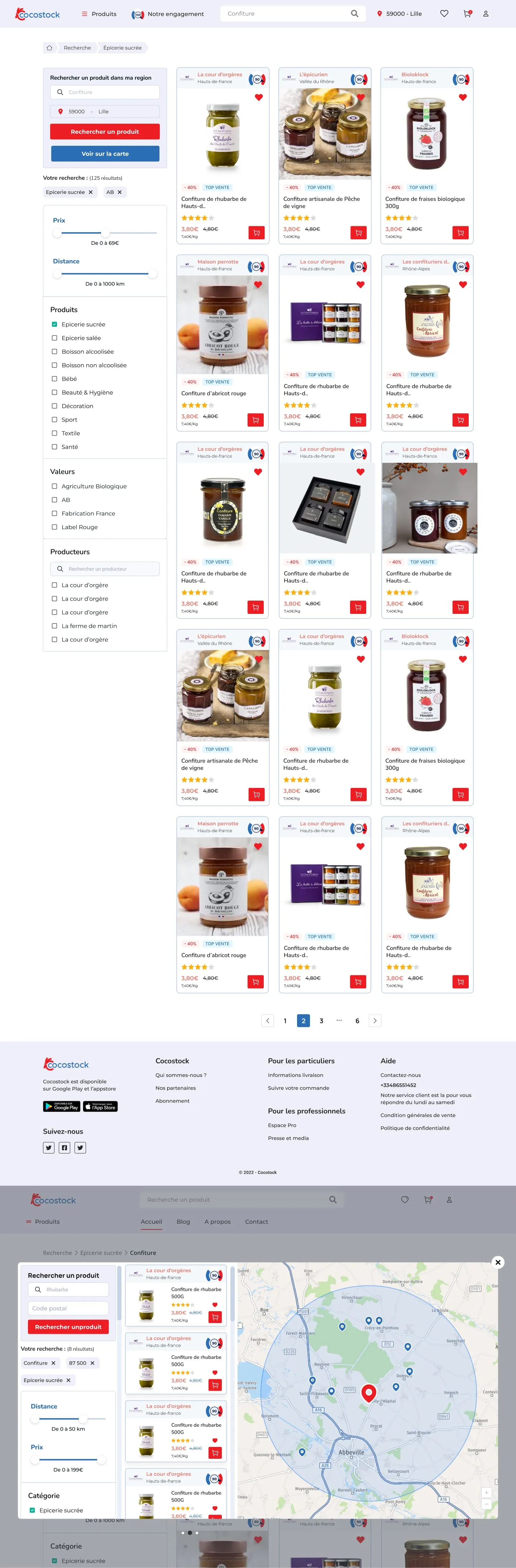The image size is (516, 1568).
Task: Open the Google Play store badge
Action: [x=62, y=1107]
